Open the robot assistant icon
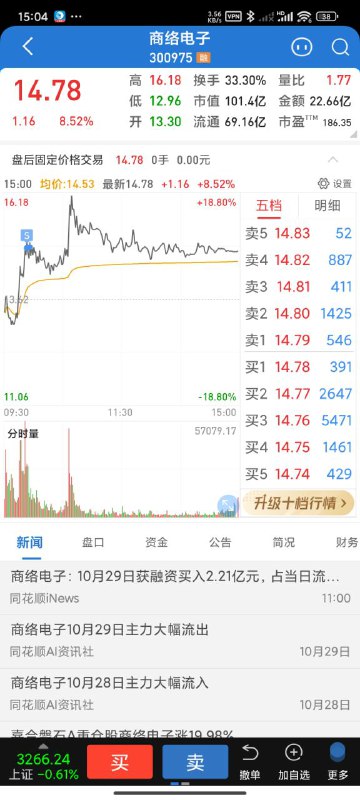 pos(301,47)
